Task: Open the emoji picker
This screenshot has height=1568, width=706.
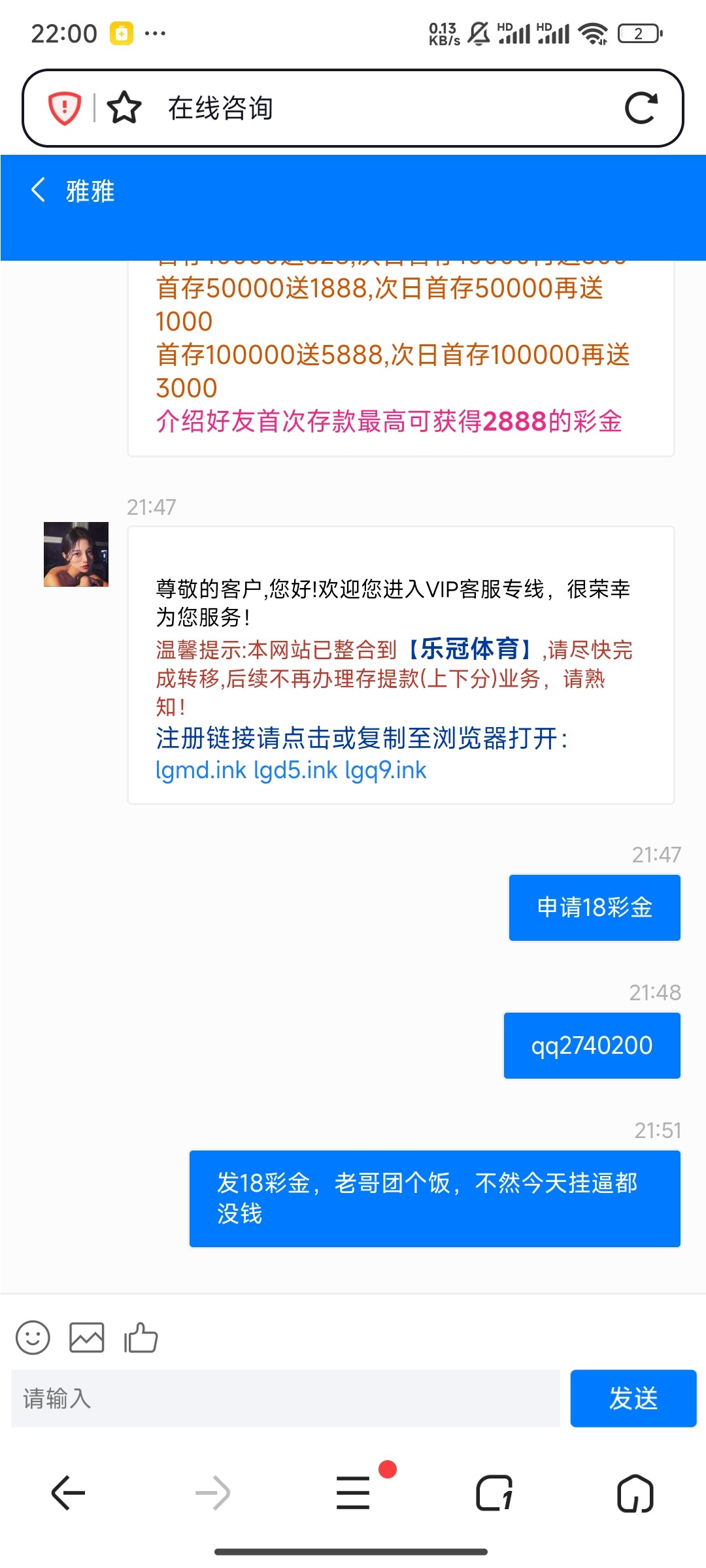Action: 33,1337
